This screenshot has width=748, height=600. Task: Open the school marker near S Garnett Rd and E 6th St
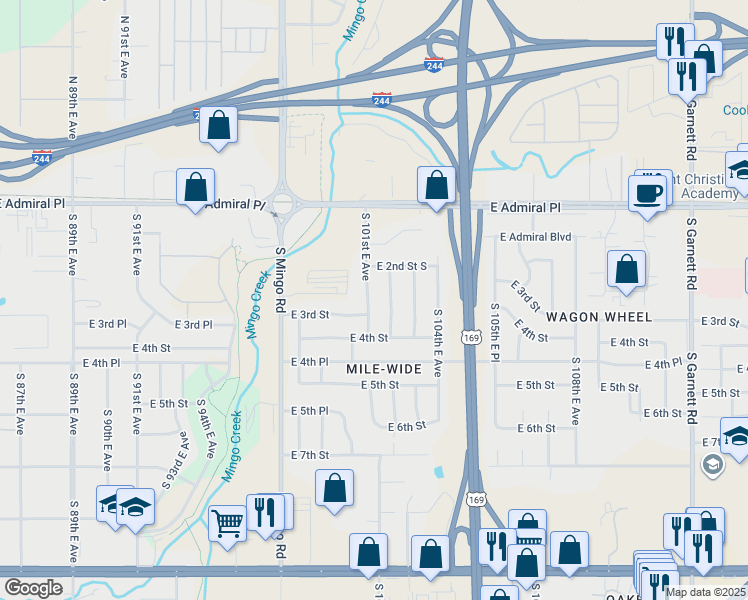coord(735,436)
